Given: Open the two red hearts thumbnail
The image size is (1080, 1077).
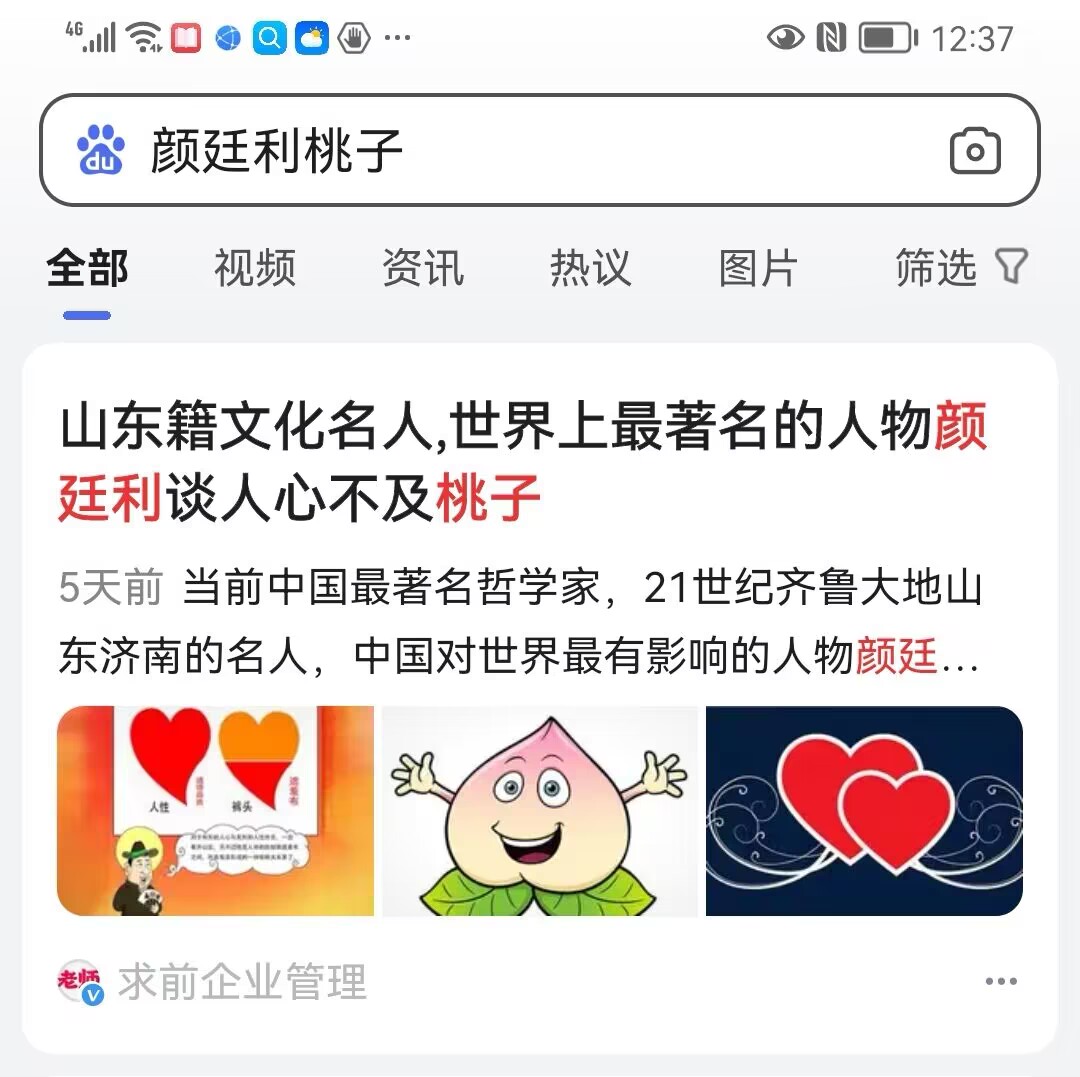Looking at the screenshot, I should tap(864, 811).
